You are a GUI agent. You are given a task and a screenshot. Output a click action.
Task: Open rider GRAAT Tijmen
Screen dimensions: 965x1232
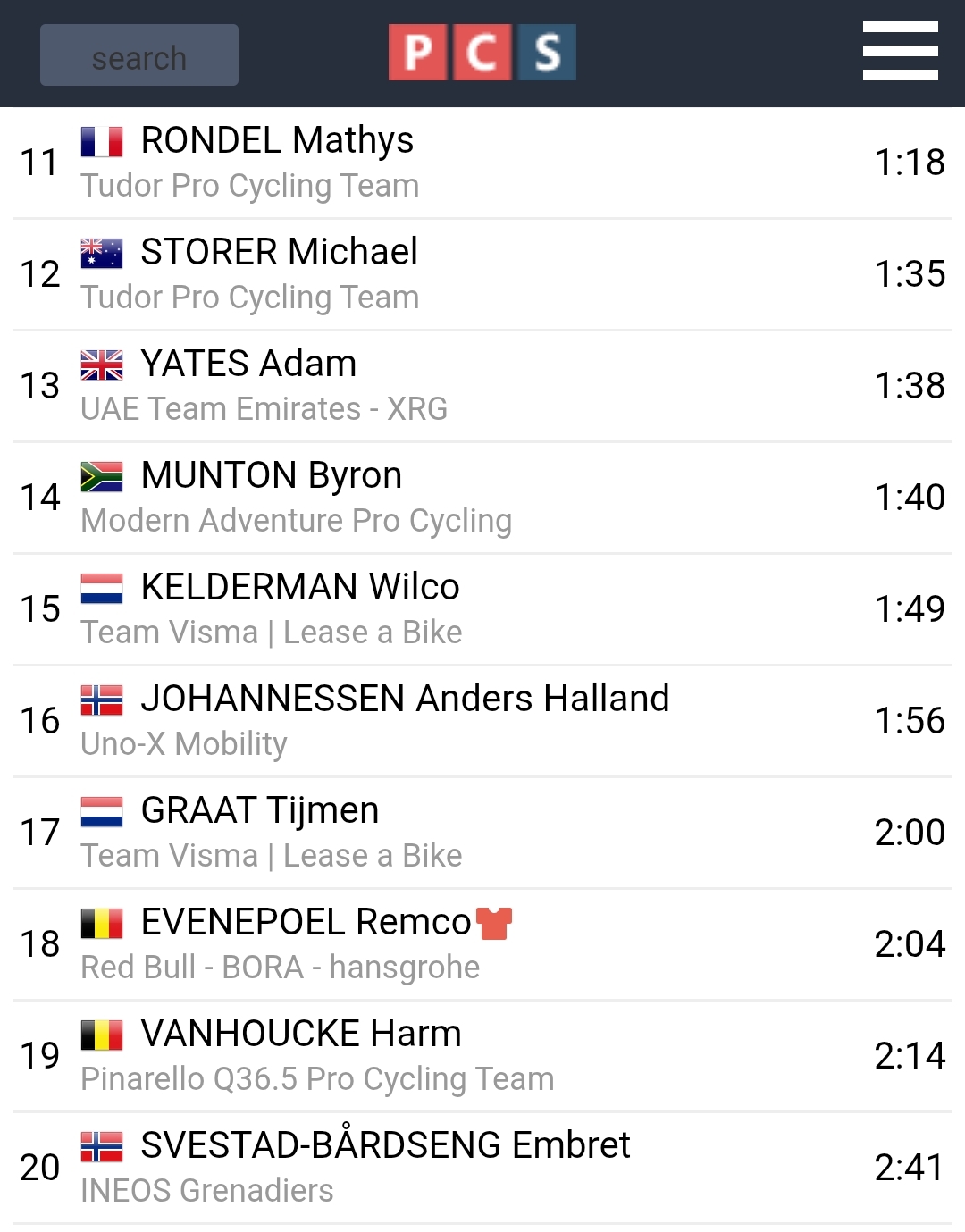[x=259, y=810]
